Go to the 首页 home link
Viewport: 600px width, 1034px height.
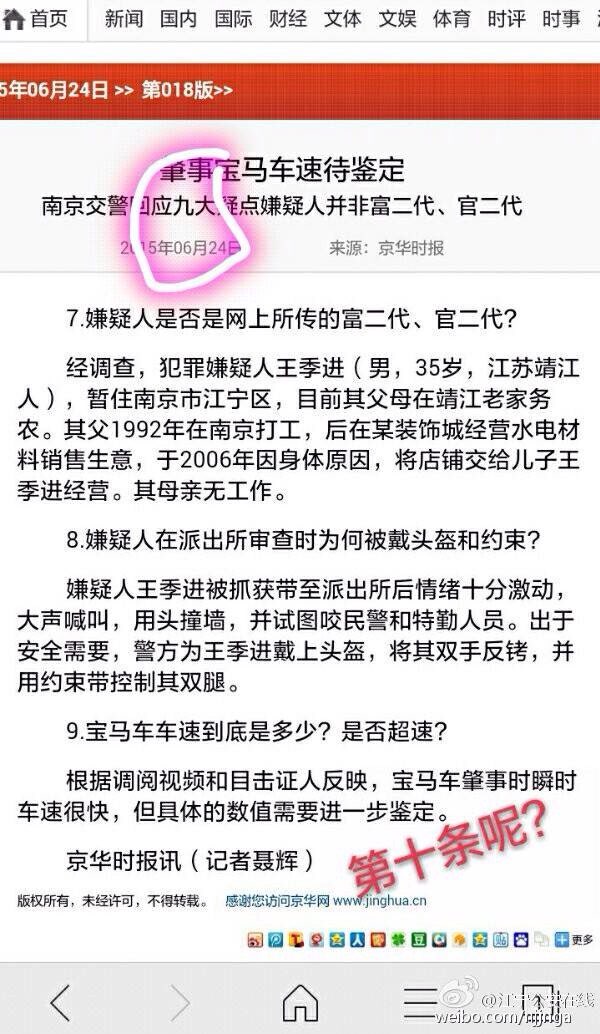(x=36, y=19)
